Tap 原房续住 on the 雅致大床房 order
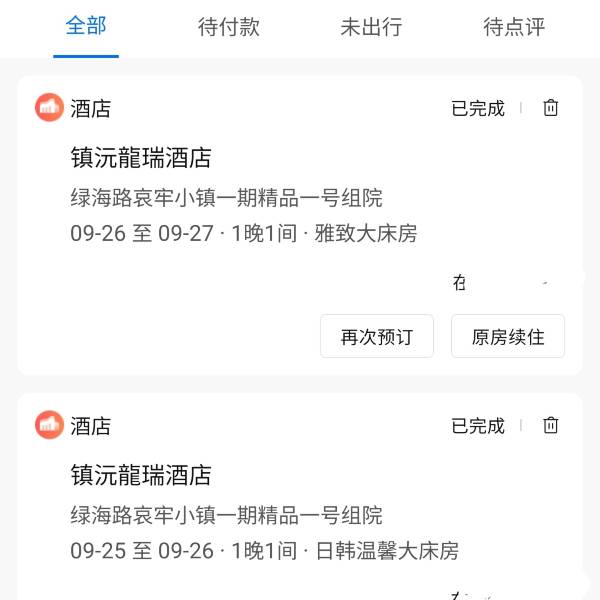 coord(508,336)
